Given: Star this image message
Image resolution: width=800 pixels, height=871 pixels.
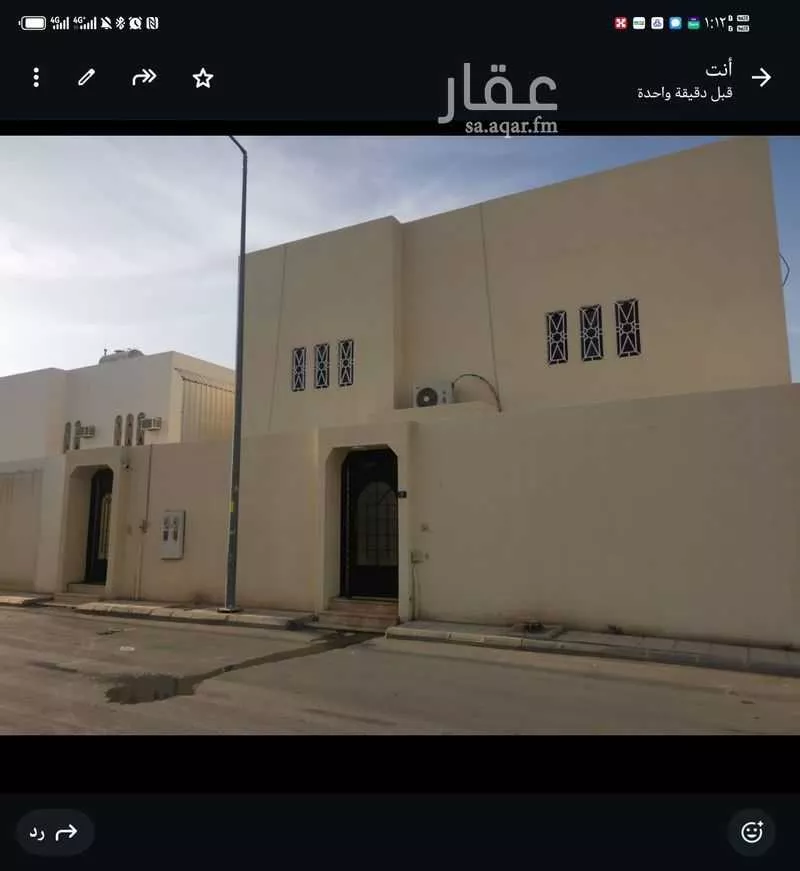Looking at the screenshot, I should [203, 76].
